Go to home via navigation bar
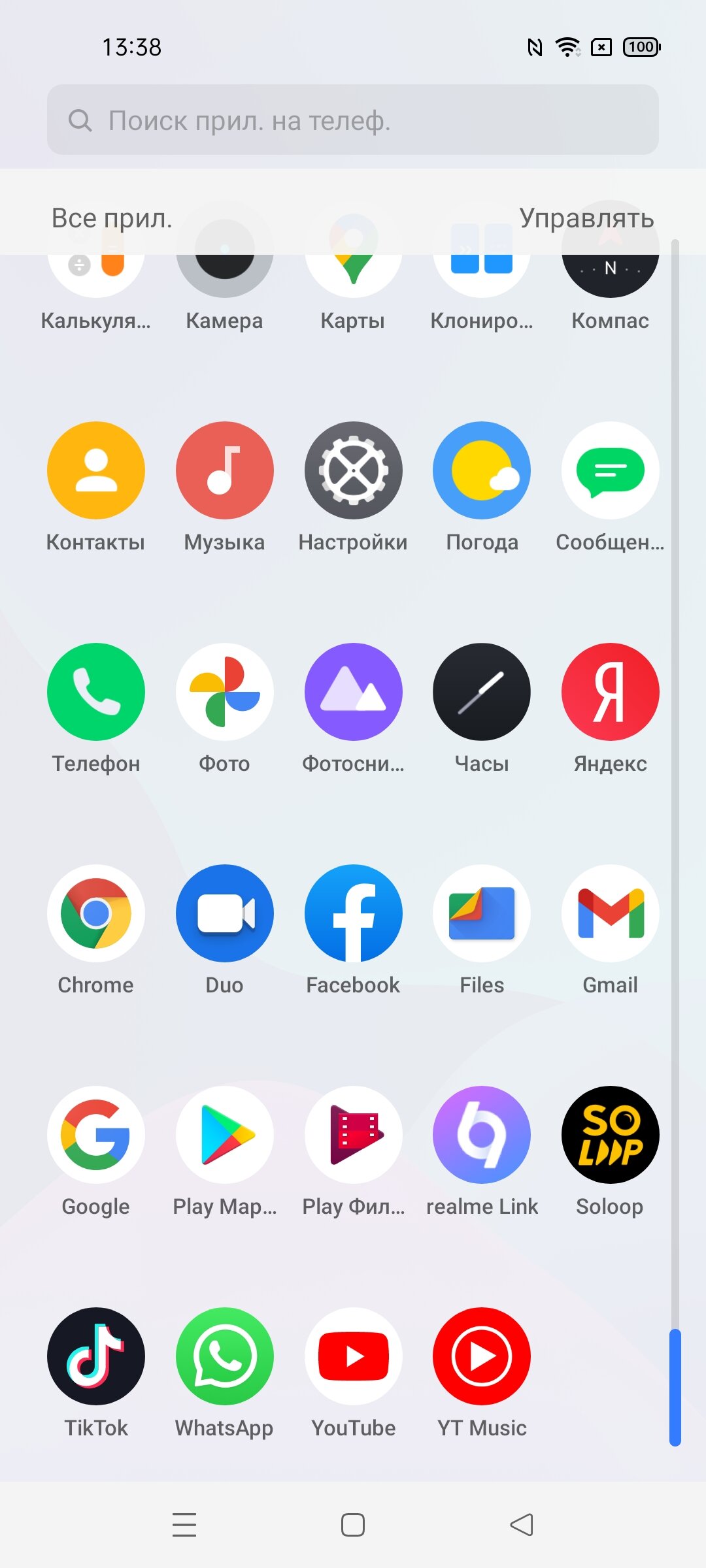Screen dimensions: 706x1568 [353, 1525]
